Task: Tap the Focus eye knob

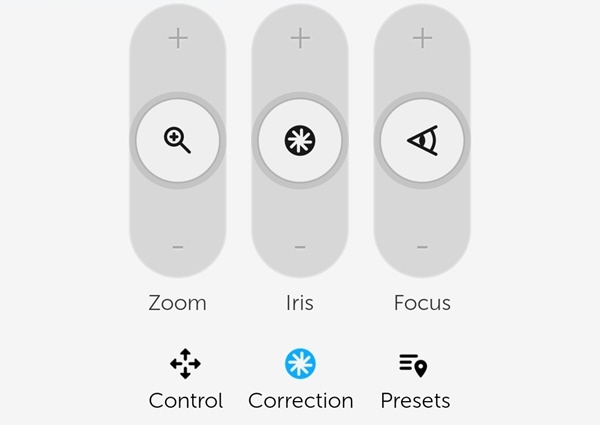Action: click(x=422, y=142)
